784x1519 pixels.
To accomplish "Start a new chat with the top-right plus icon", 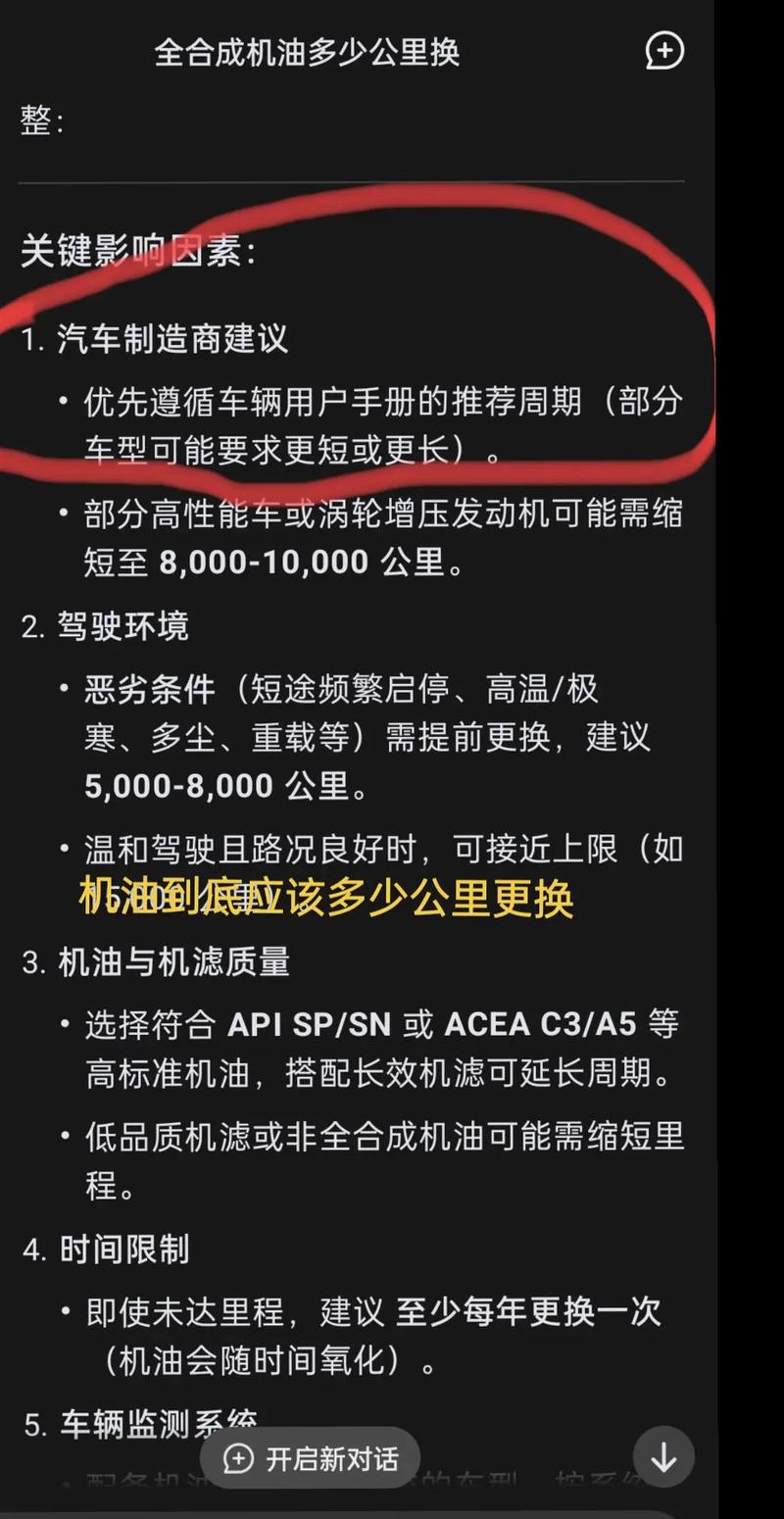I will click(663, 51).
